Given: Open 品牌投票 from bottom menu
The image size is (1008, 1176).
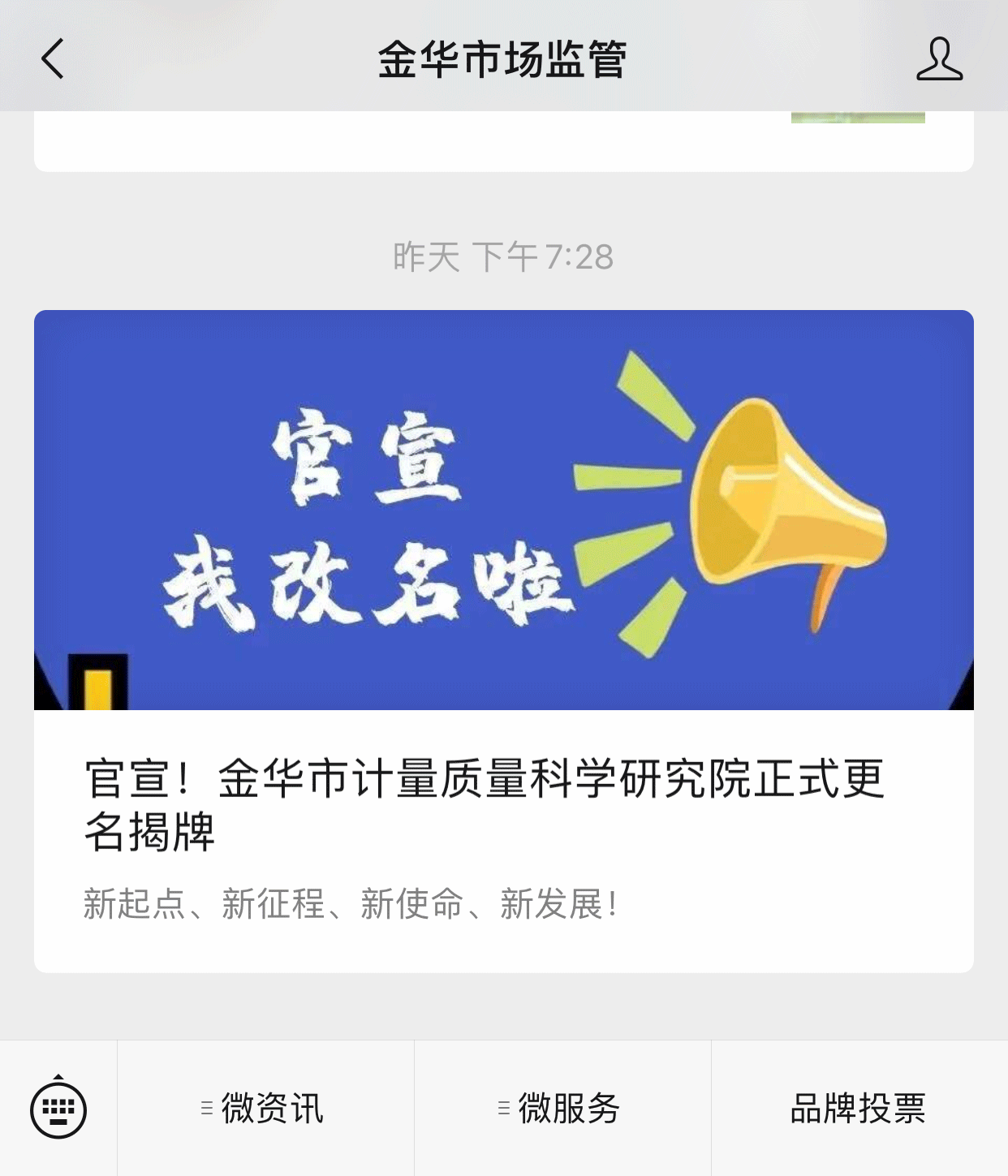Looking at the screenshot, I should 859,1109.
